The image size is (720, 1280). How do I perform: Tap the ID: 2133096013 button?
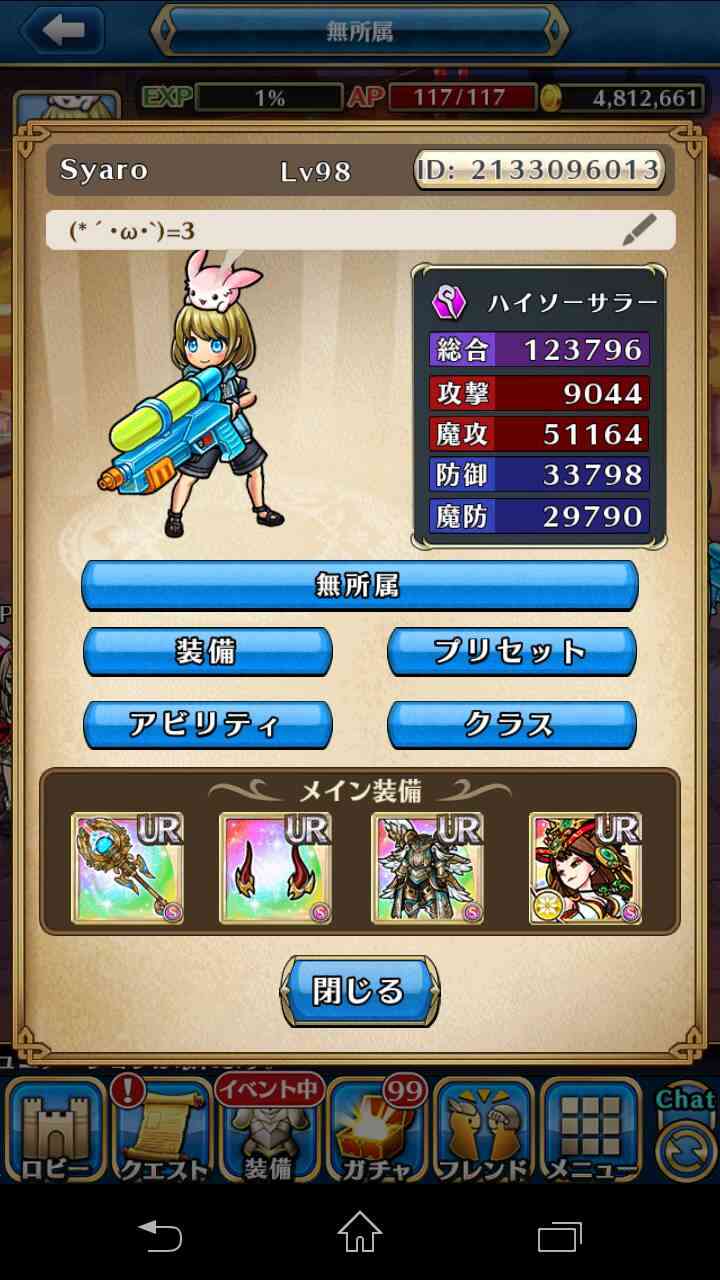539,169
